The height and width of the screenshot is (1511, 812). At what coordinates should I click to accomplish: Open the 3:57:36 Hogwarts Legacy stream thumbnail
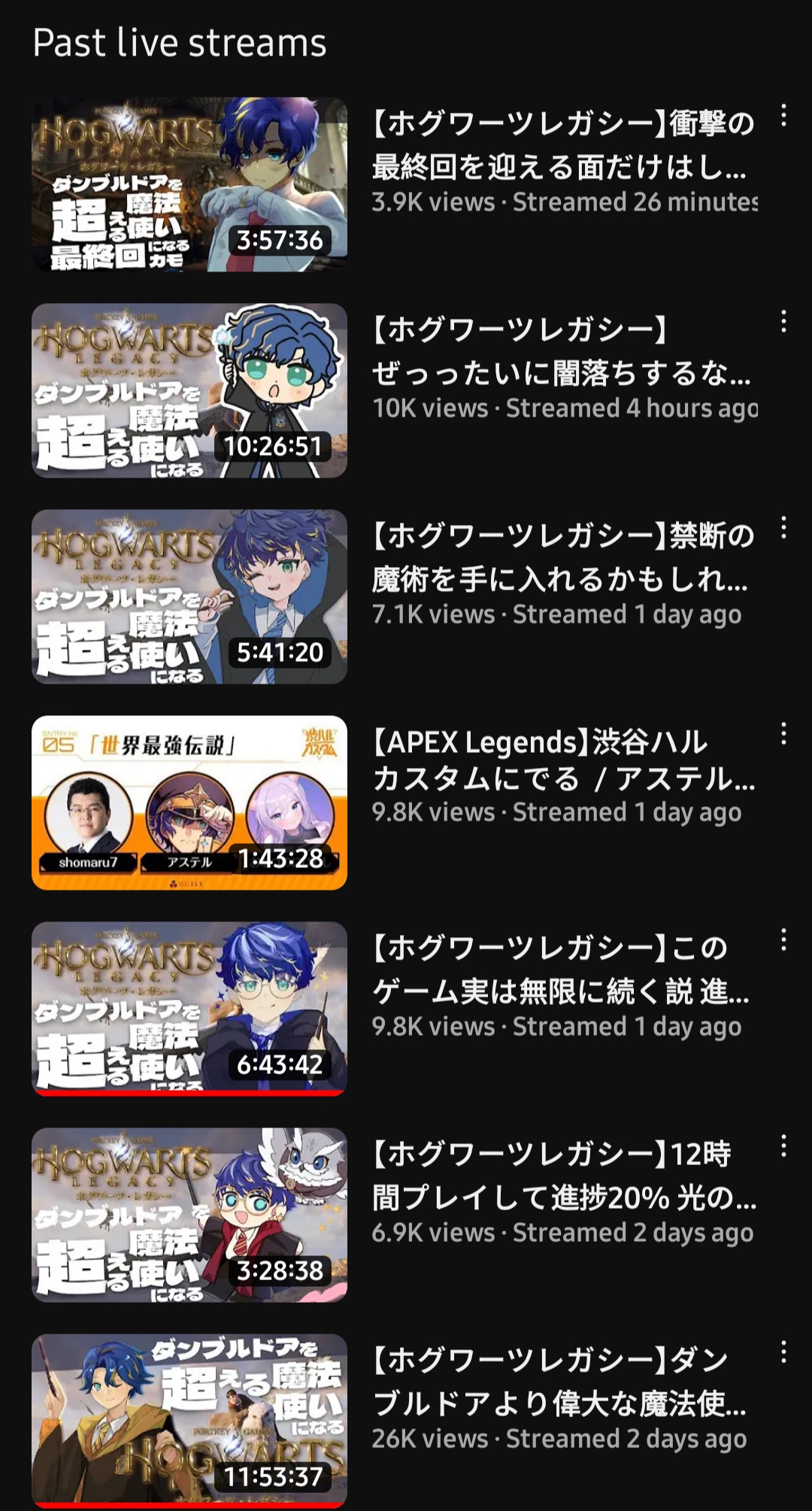point(189,184)
